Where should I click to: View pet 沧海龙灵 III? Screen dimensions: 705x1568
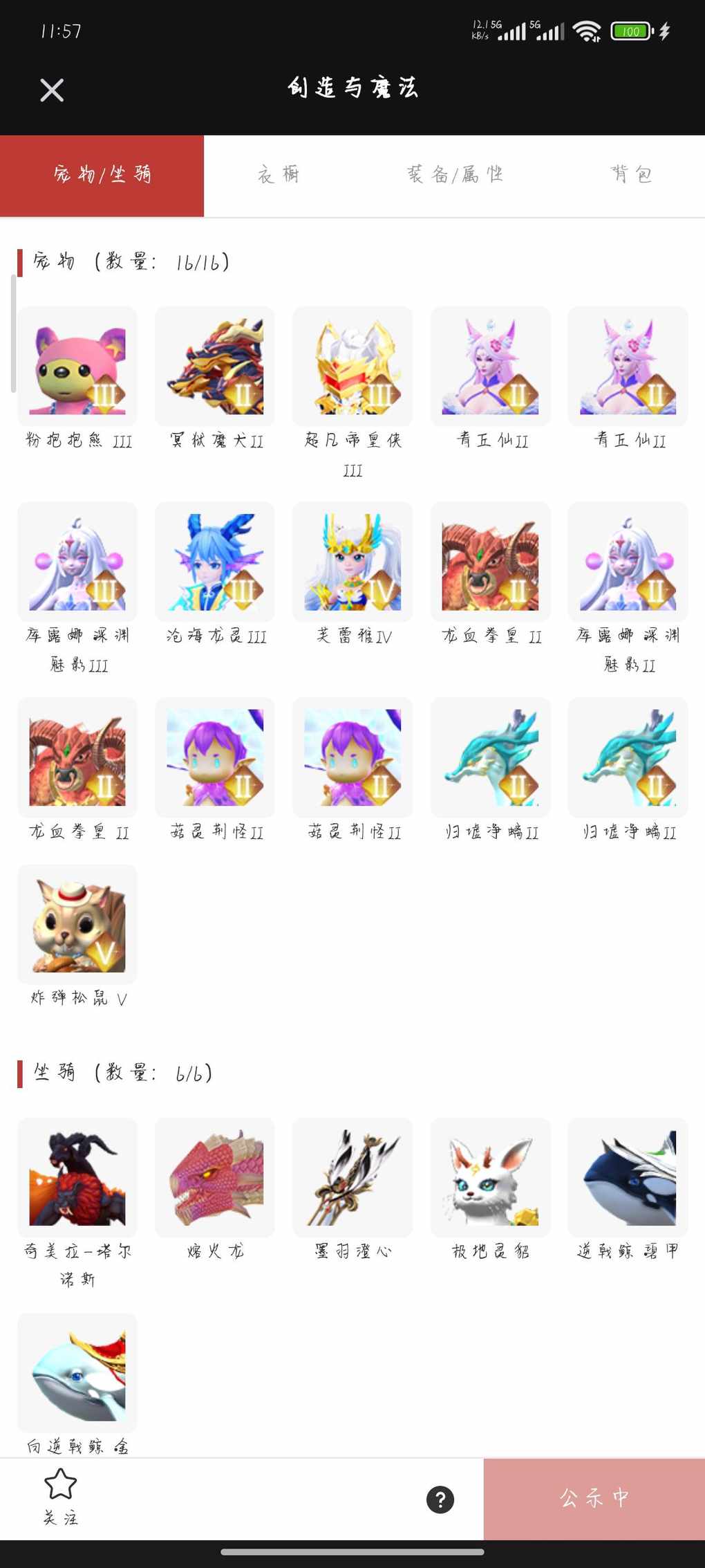pyautogui.click(x=215, y=562)
